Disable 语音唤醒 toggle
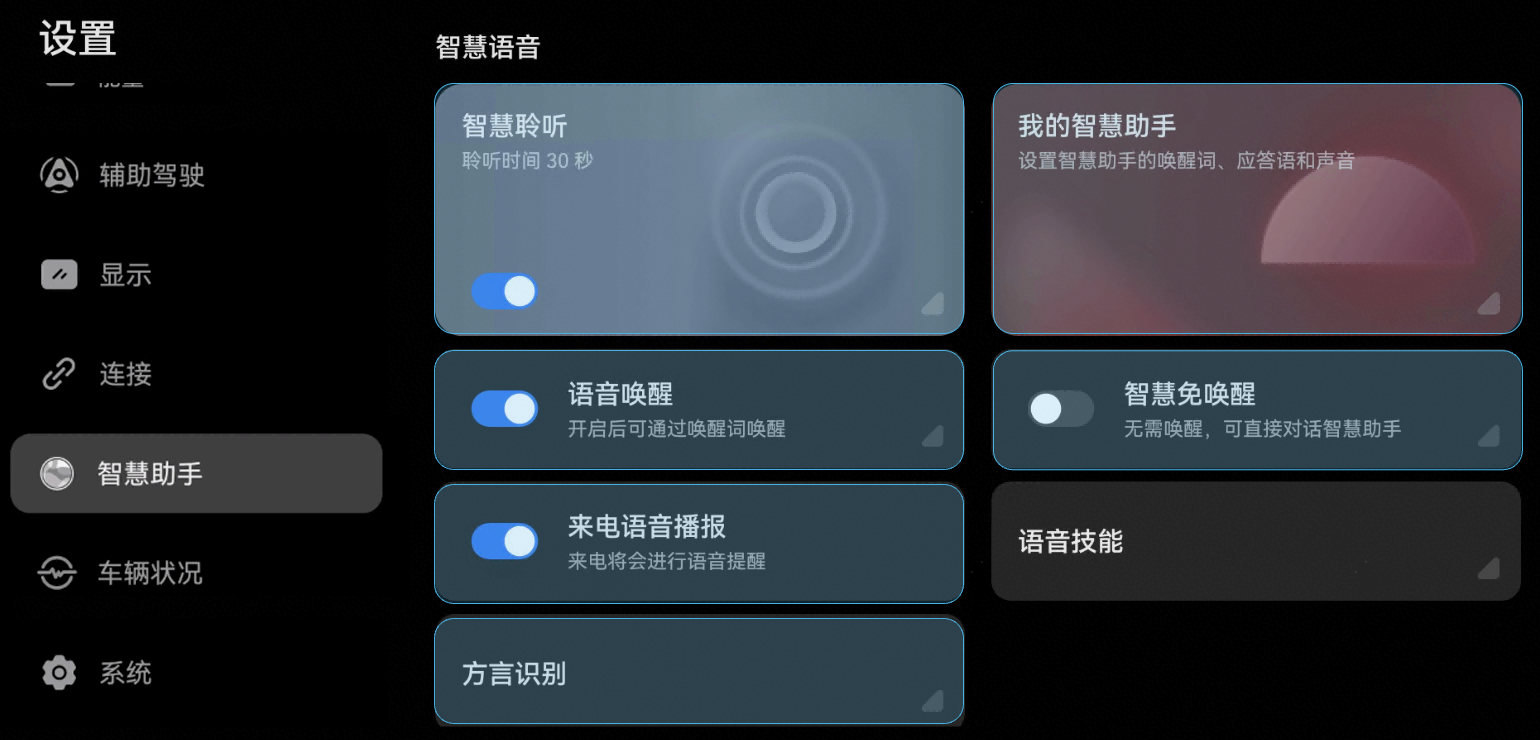Screen dimensions: 1540x740 [504, 409]
